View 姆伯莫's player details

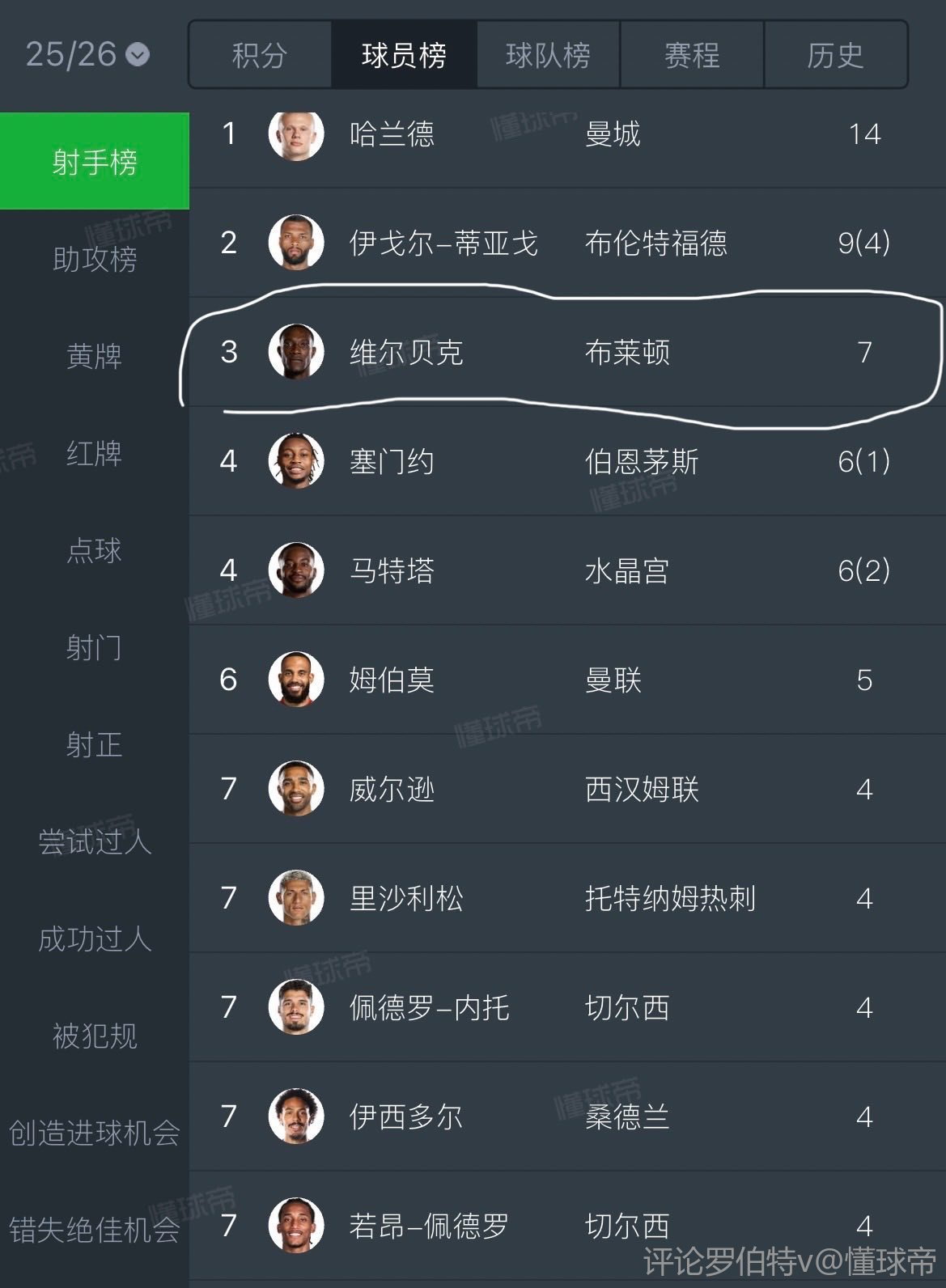[566, 680]
